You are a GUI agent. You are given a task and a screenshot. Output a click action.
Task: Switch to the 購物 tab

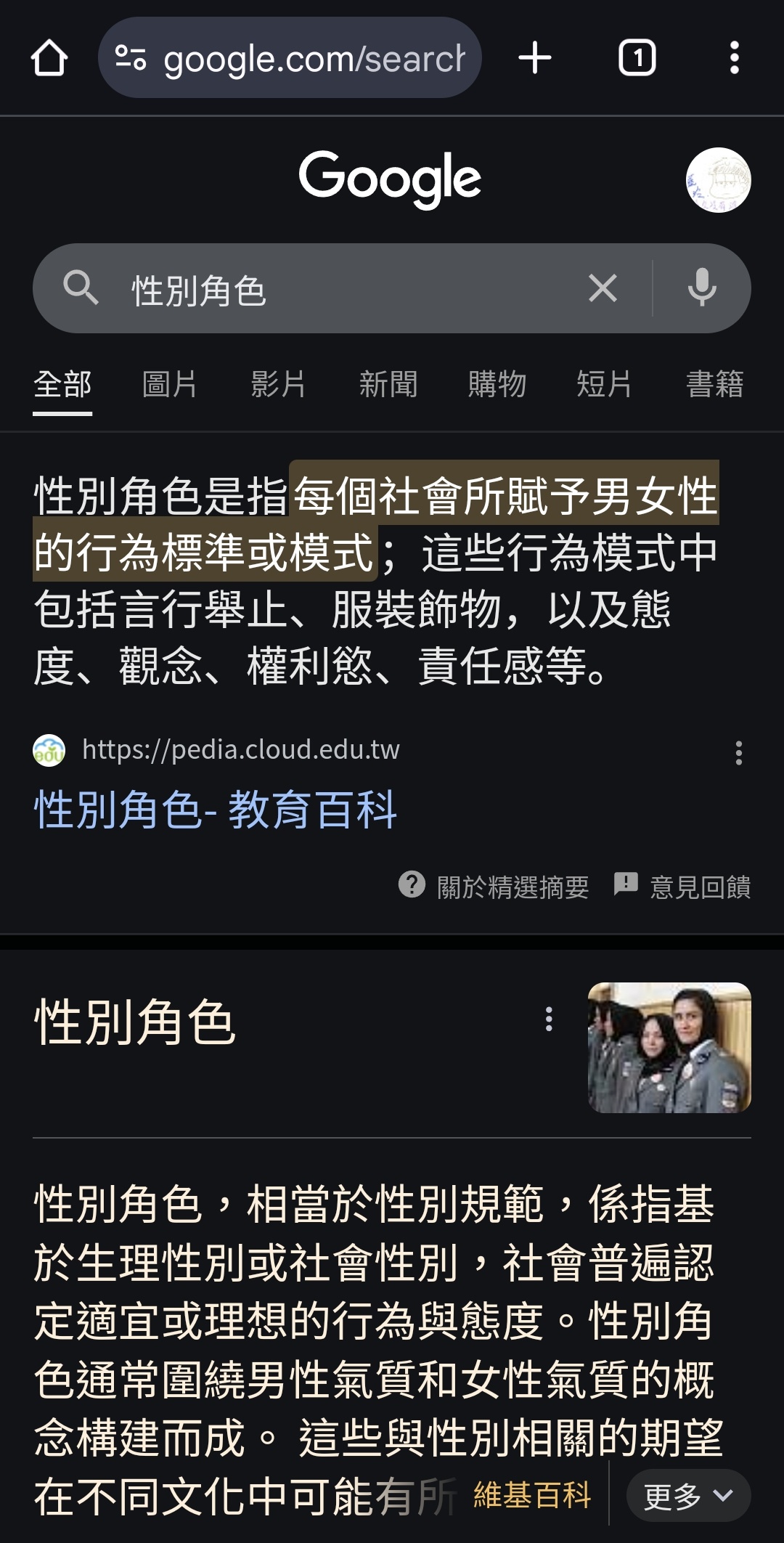497,384
